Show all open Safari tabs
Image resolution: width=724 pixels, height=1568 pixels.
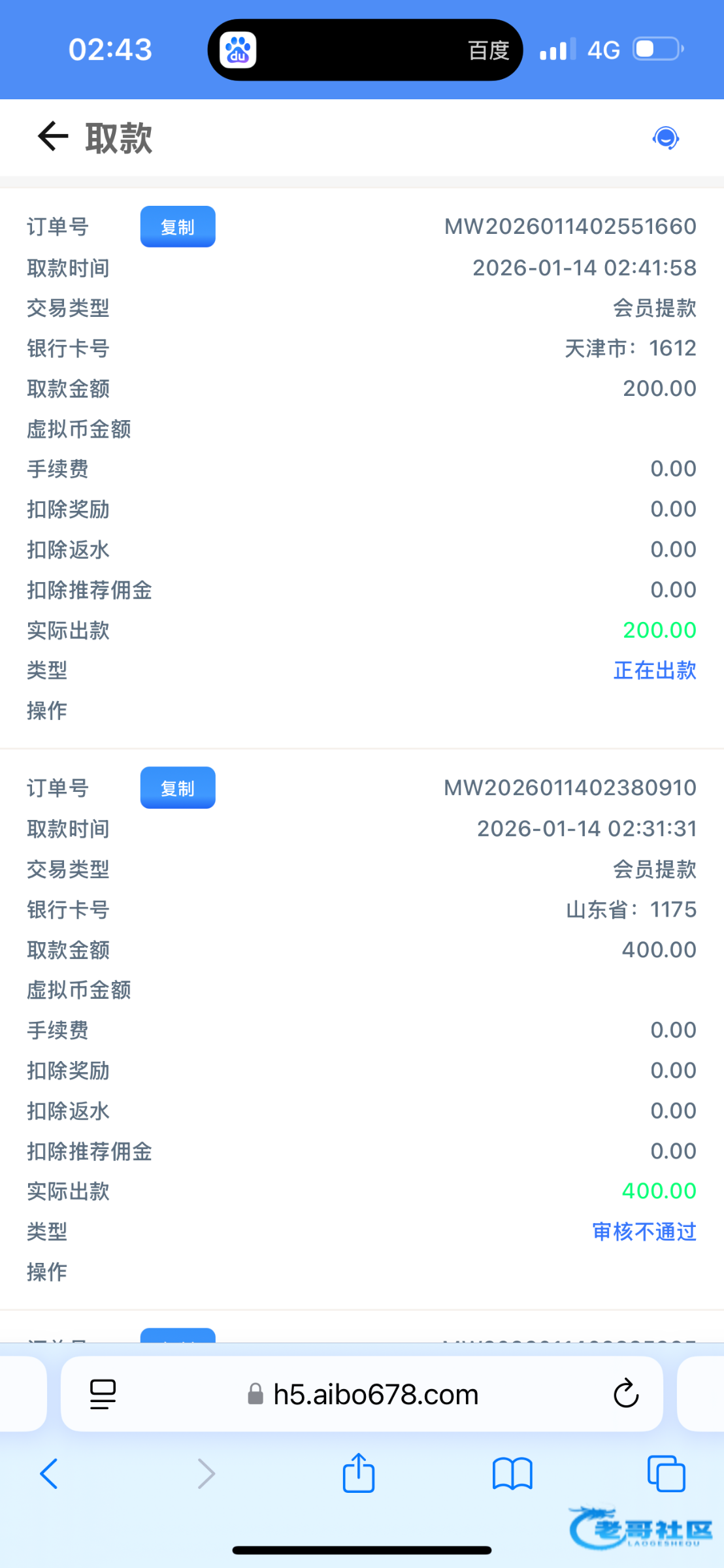(x=666, y=1474)
